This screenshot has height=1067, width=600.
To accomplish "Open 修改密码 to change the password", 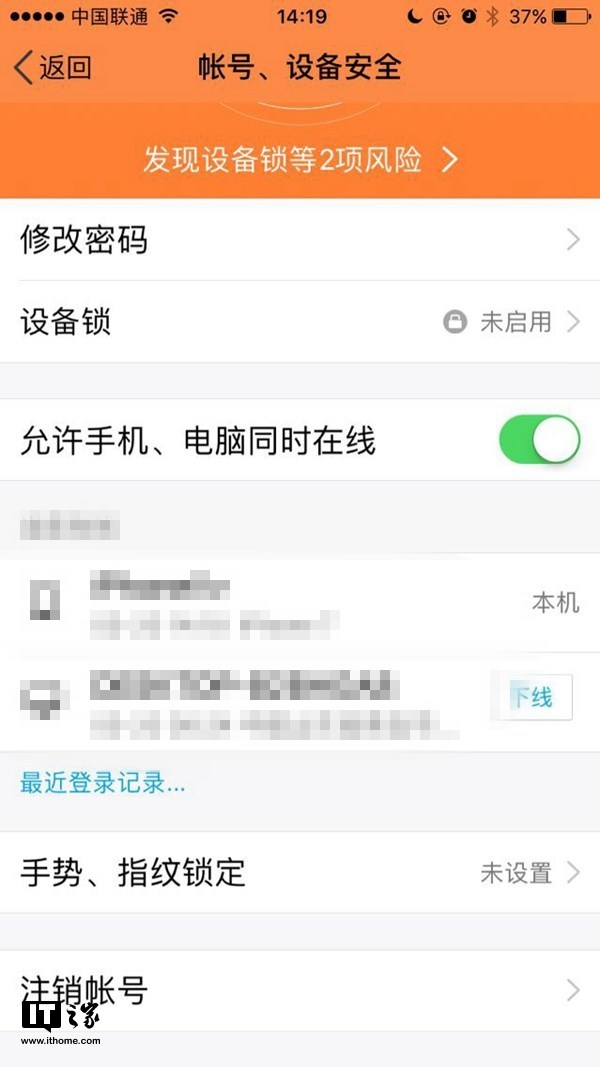I will tap(300, 240).
